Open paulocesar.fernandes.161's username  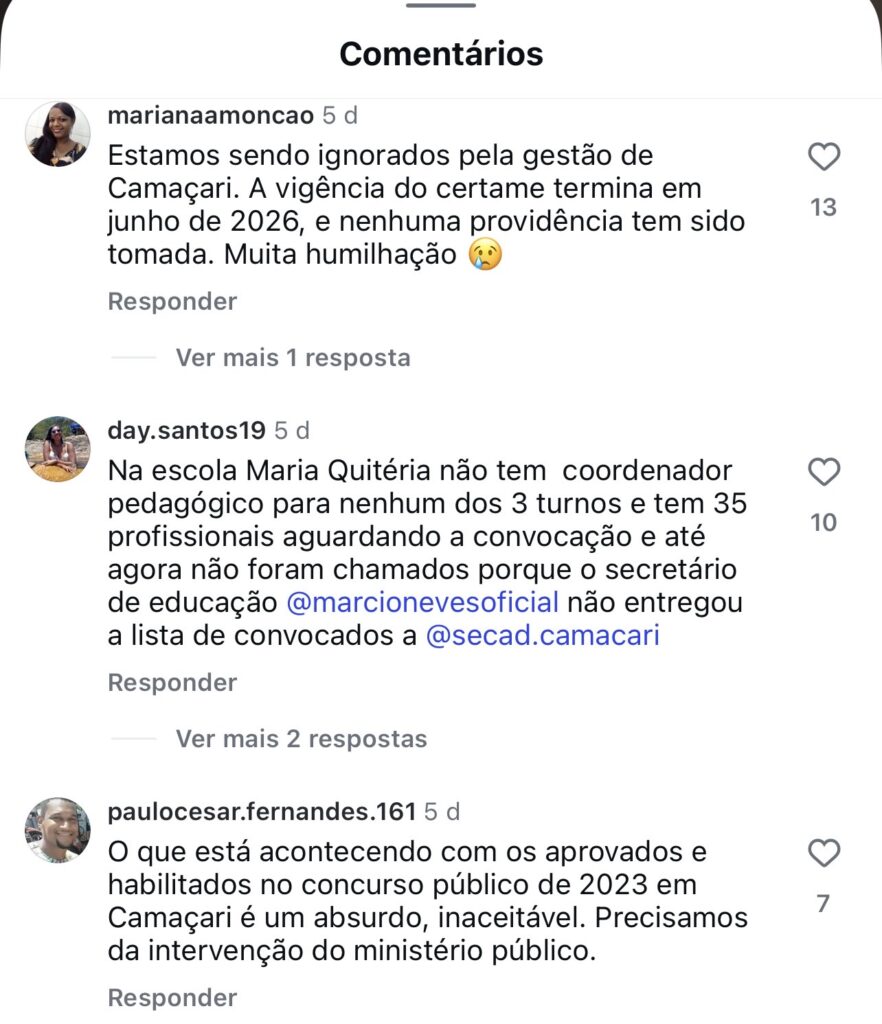tap(261, 812)
